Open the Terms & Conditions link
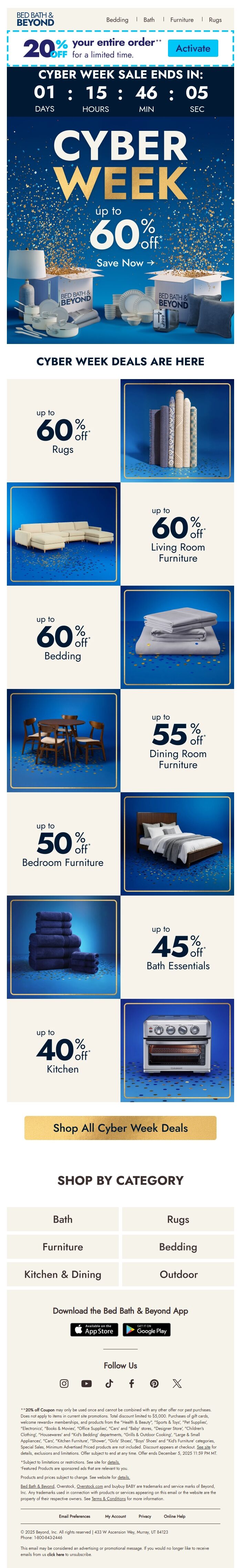The width and height of the screenshot is (241, 1568). coord(108,1498)
